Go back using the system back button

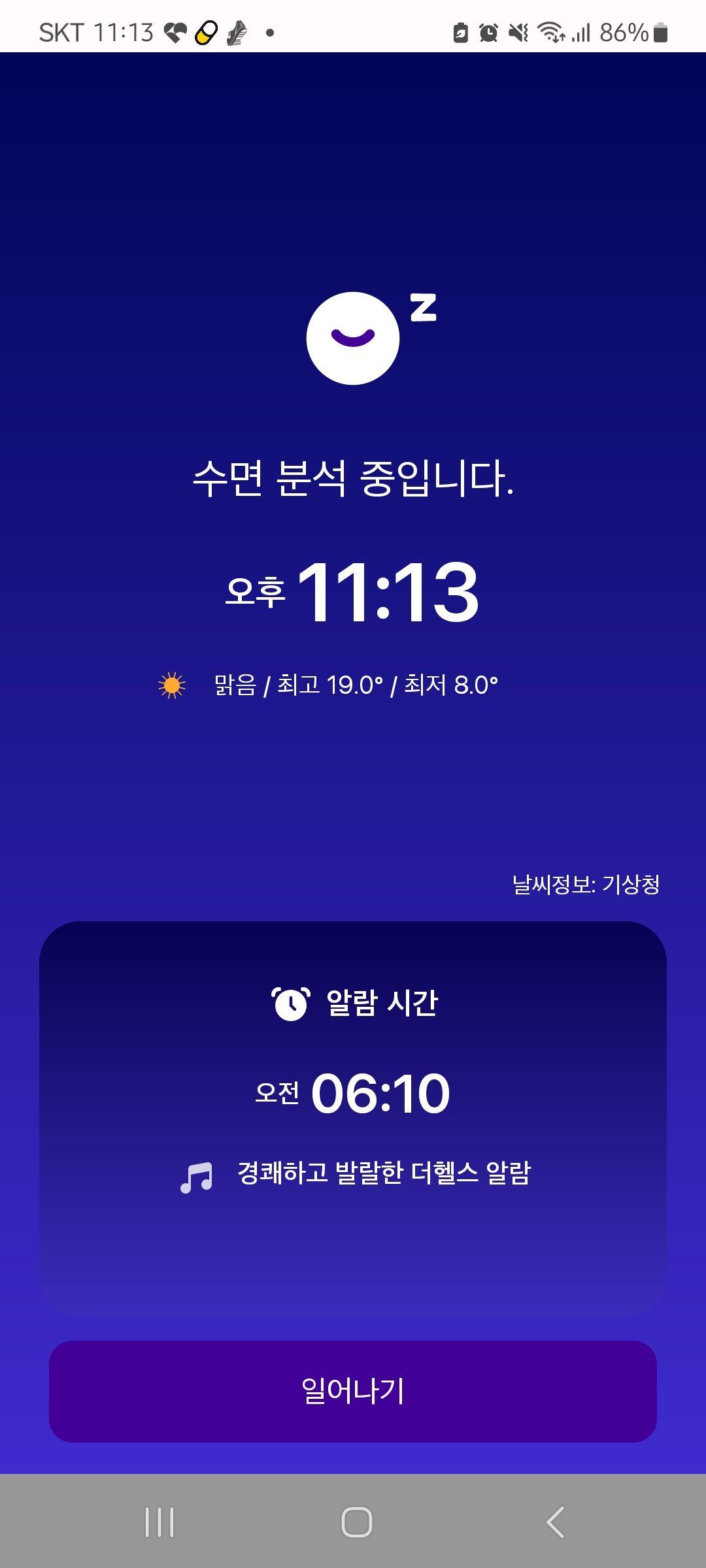[555, 1522]
